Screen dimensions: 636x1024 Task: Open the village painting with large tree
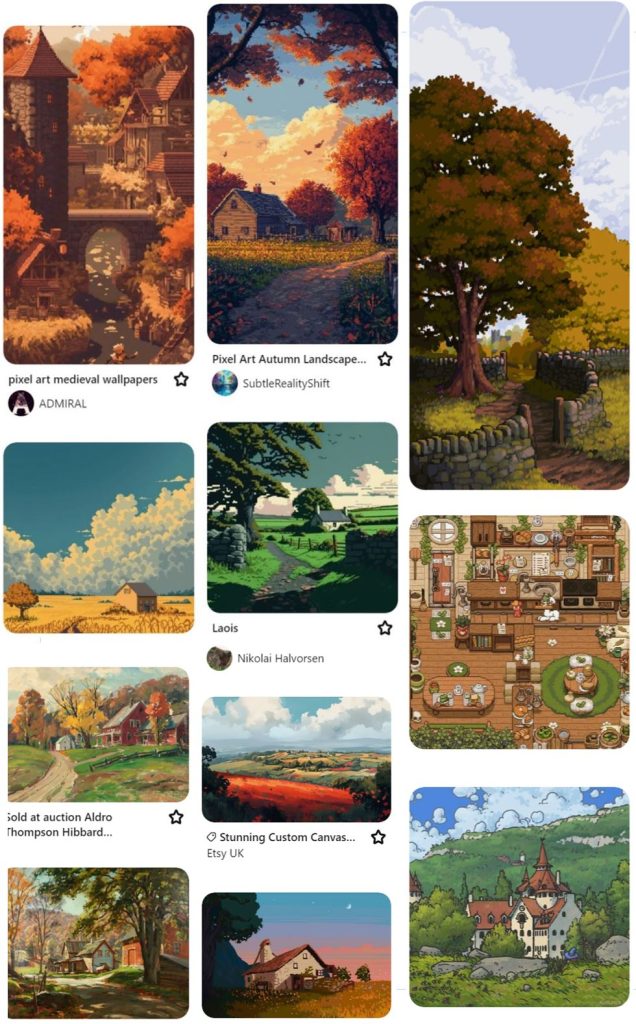click(x=98, y=942)
